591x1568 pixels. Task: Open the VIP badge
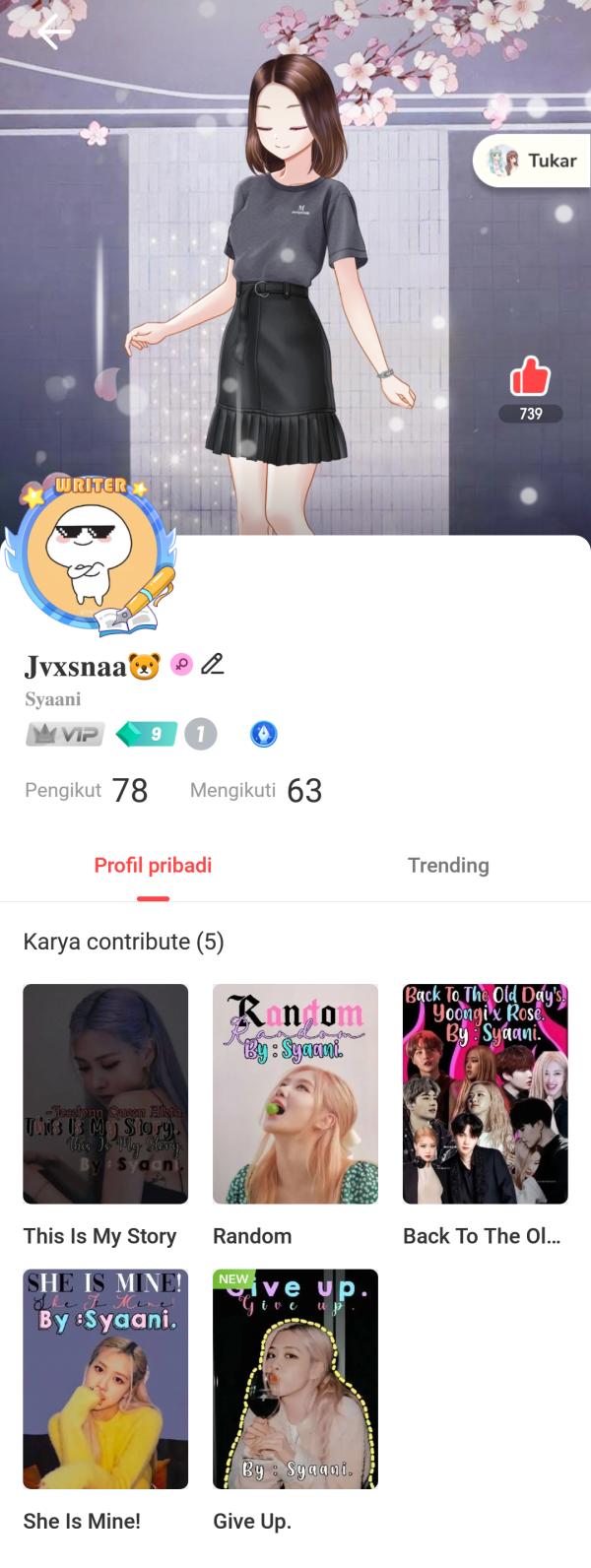(x=65, y=735)
